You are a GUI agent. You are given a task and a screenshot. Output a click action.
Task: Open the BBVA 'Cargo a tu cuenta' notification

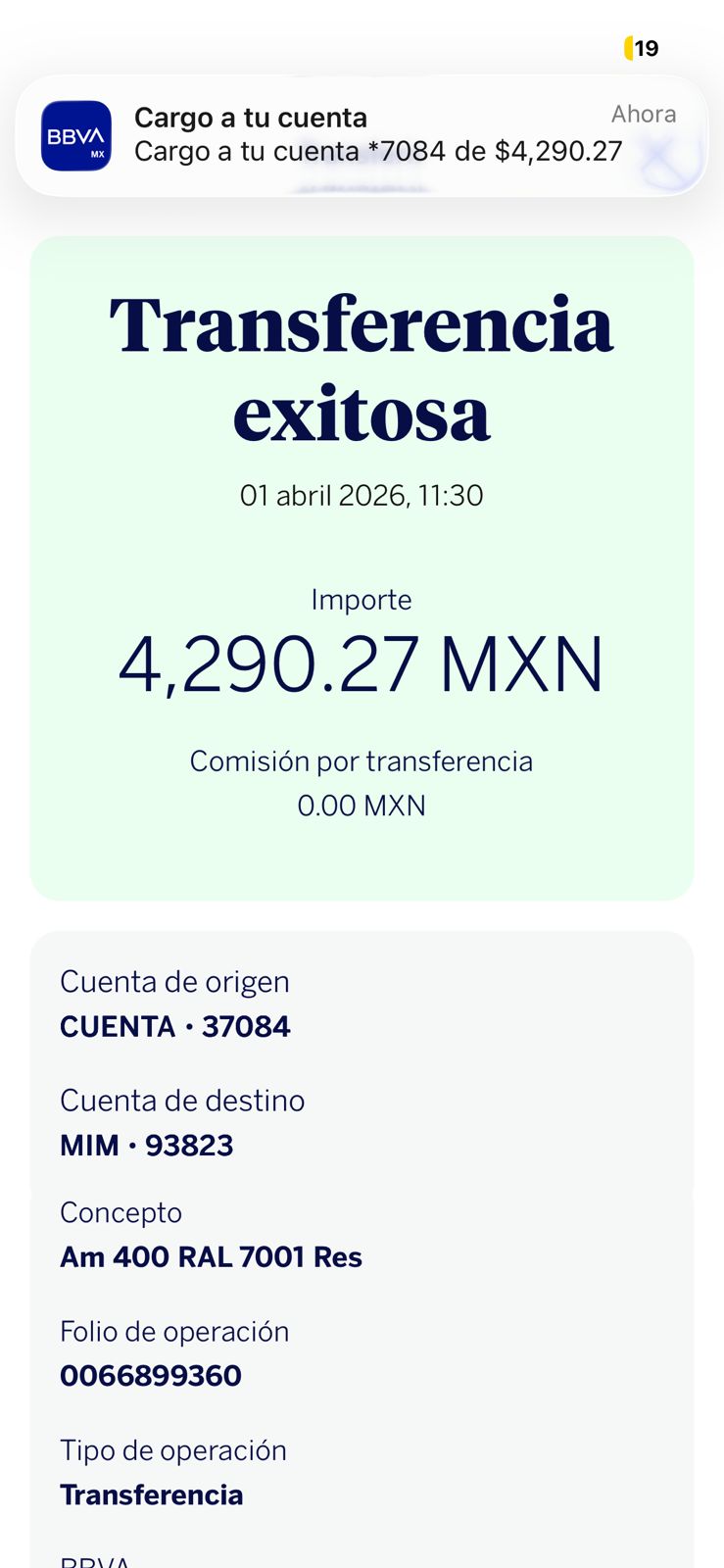[x=362, y=135]
